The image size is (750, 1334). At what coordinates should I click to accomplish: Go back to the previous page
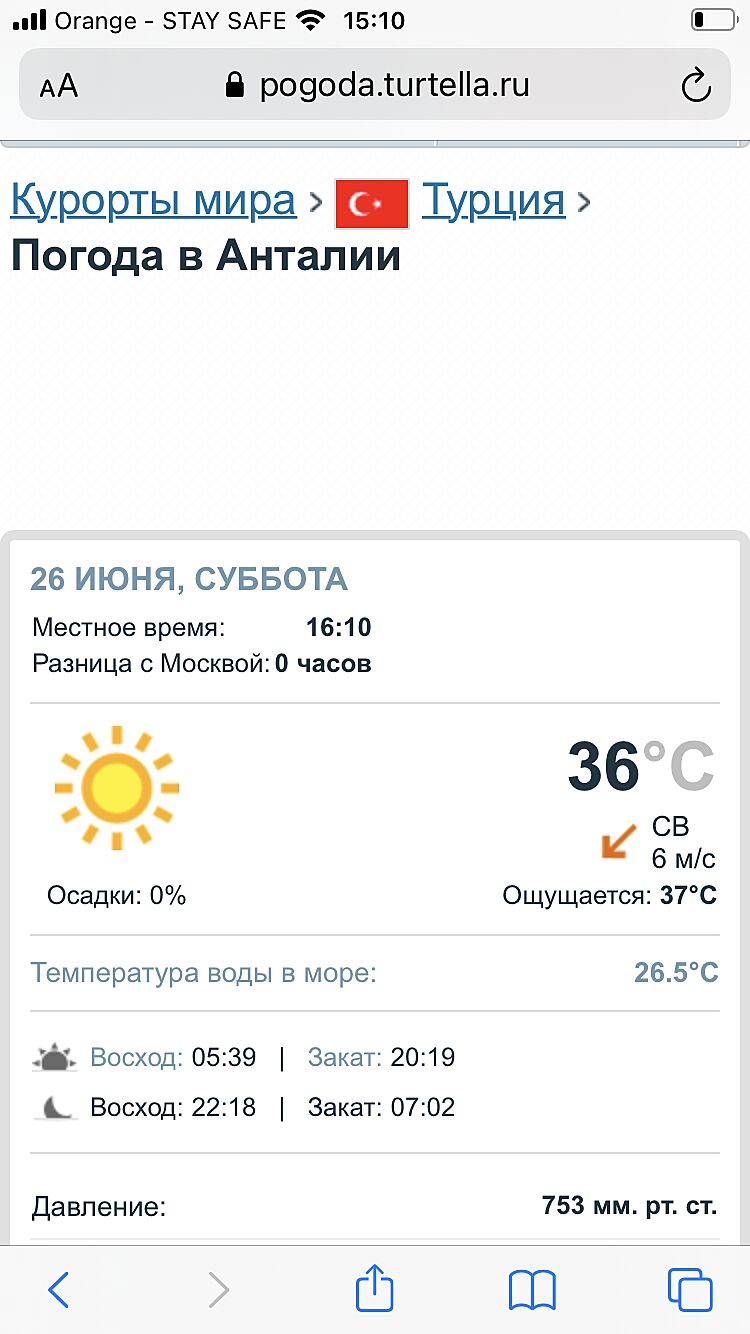point(59,1289)
